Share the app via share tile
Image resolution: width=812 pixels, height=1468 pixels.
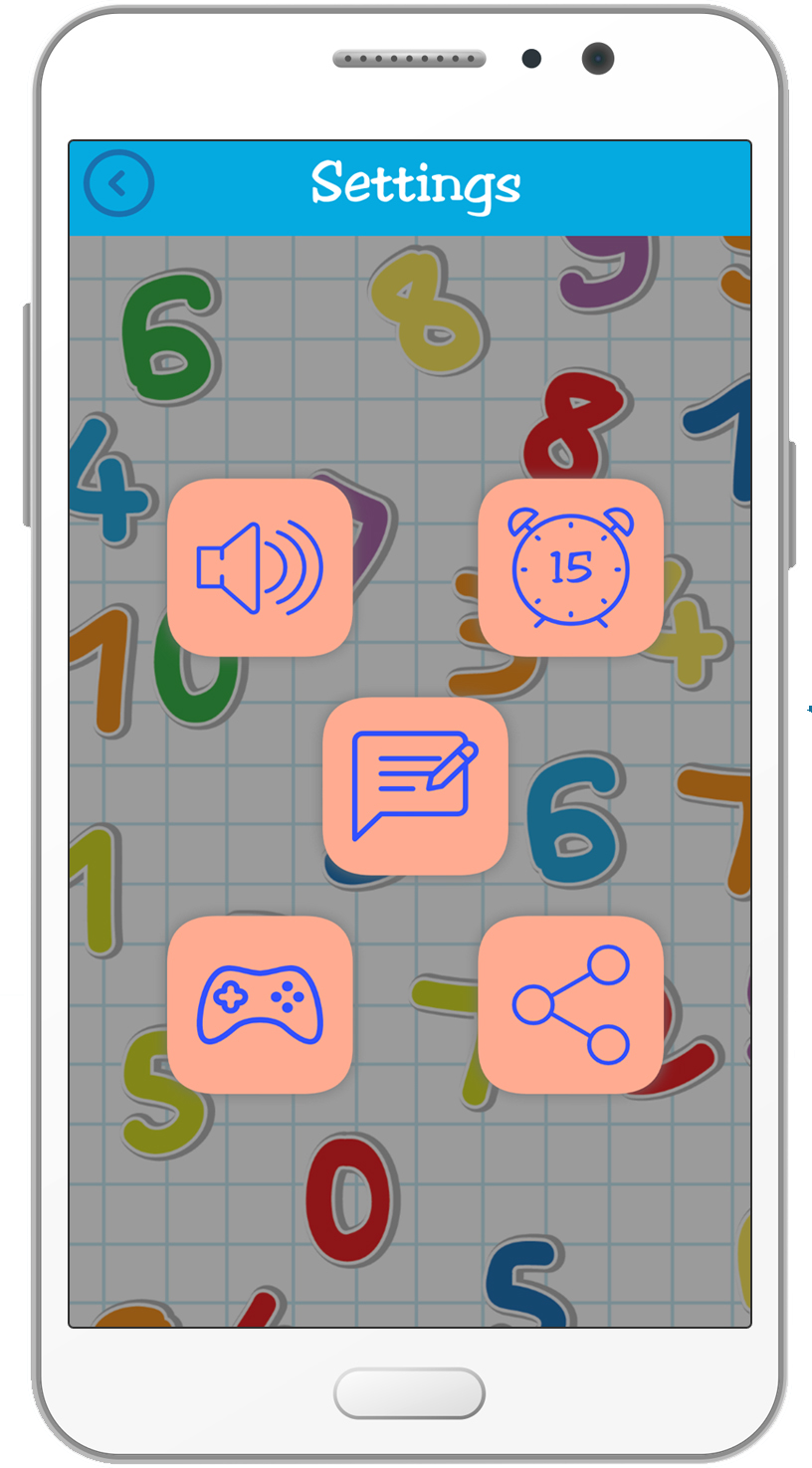[570, 1004]
